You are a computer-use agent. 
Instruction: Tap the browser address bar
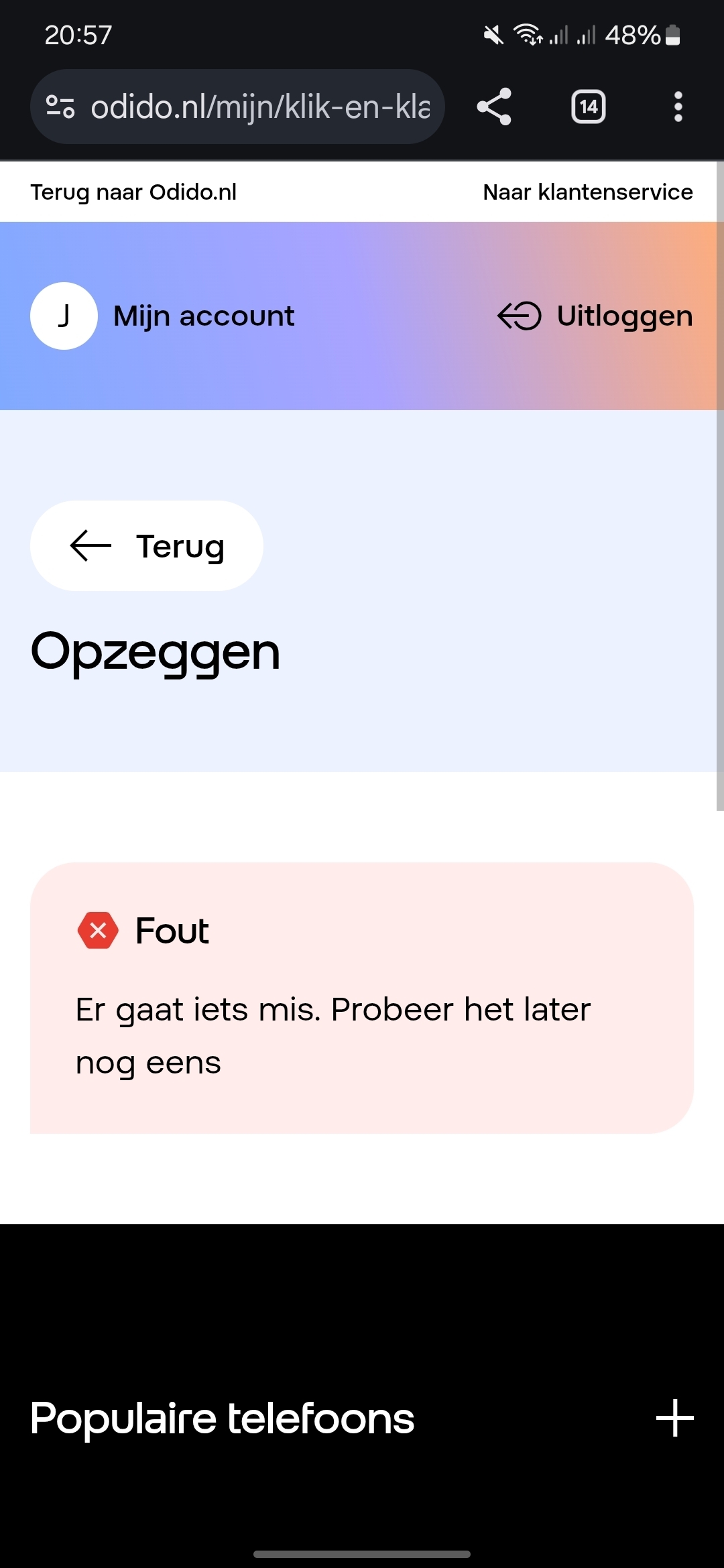coord(260,107)
